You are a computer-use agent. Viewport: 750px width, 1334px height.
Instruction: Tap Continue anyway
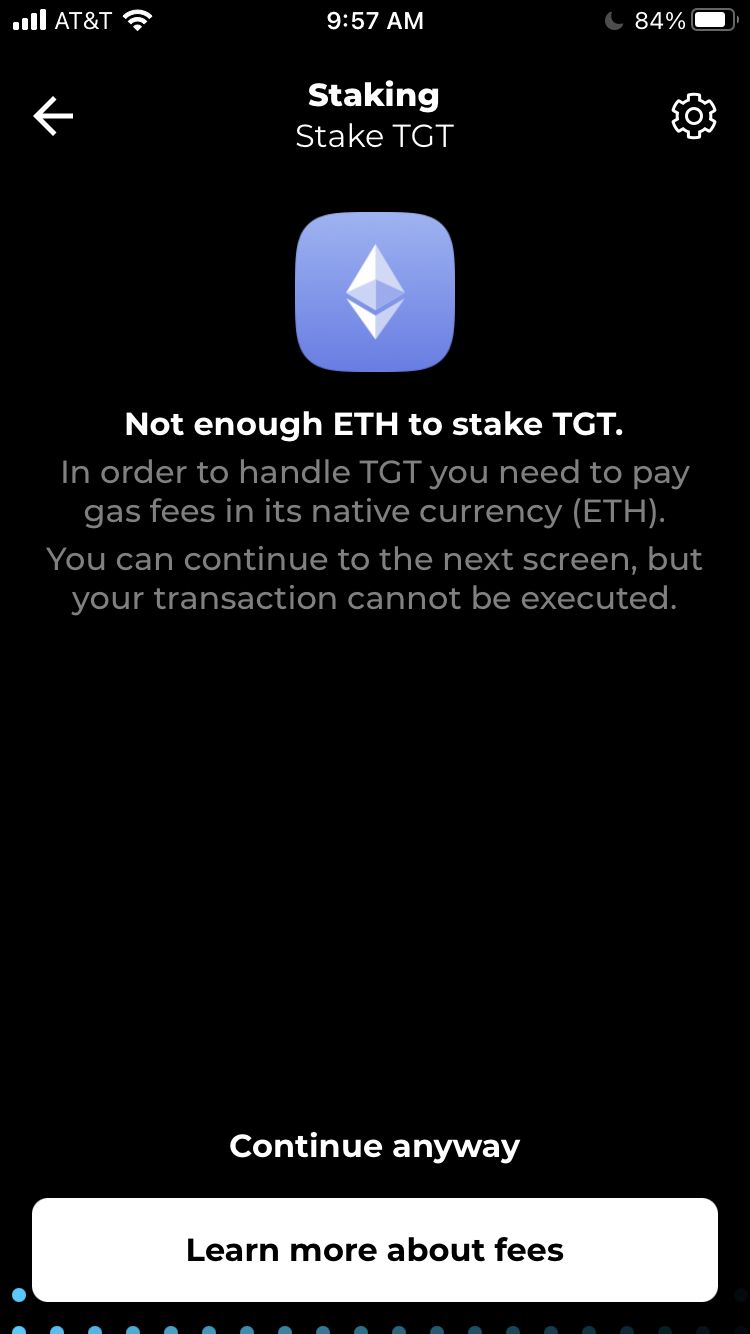point(375,1146)
